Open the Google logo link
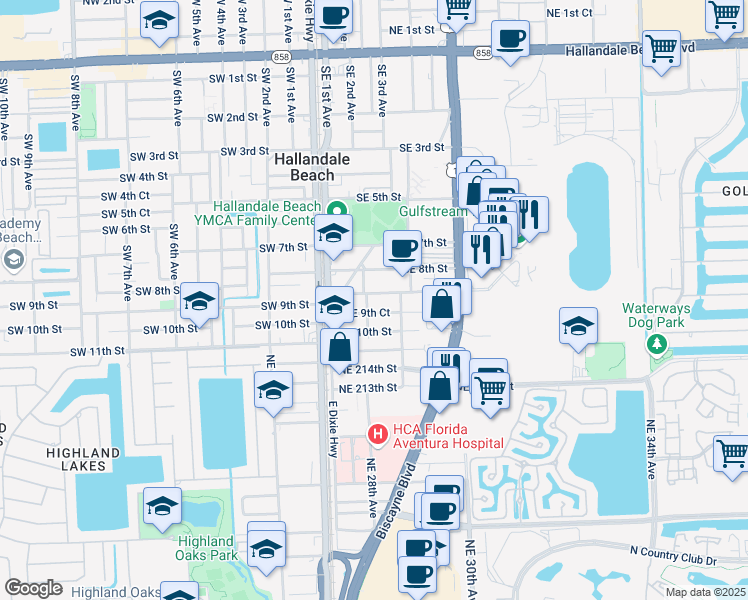The image size is (748, 600). [x=33, y=588]
